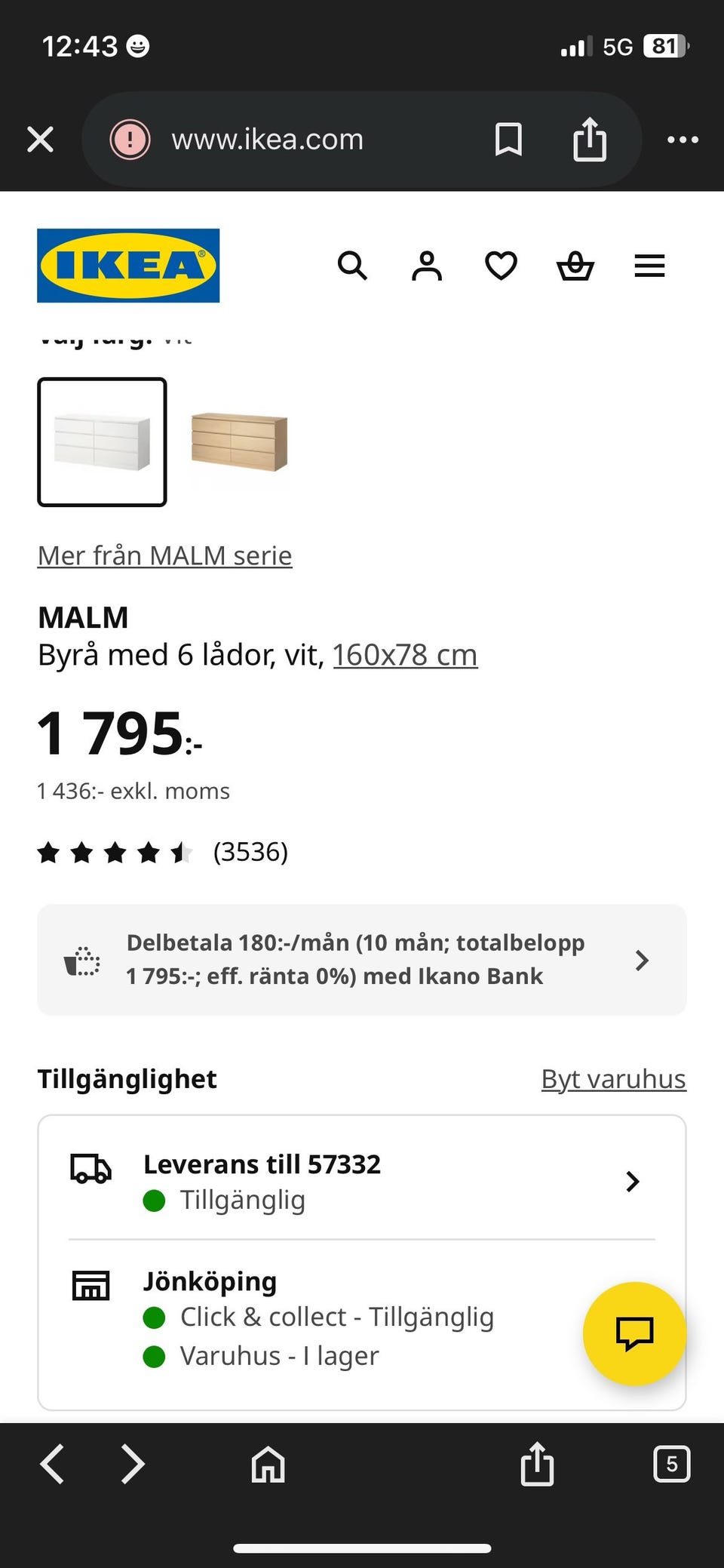Open browser tab overview showing 5 tabs

tap(670, 1465)
